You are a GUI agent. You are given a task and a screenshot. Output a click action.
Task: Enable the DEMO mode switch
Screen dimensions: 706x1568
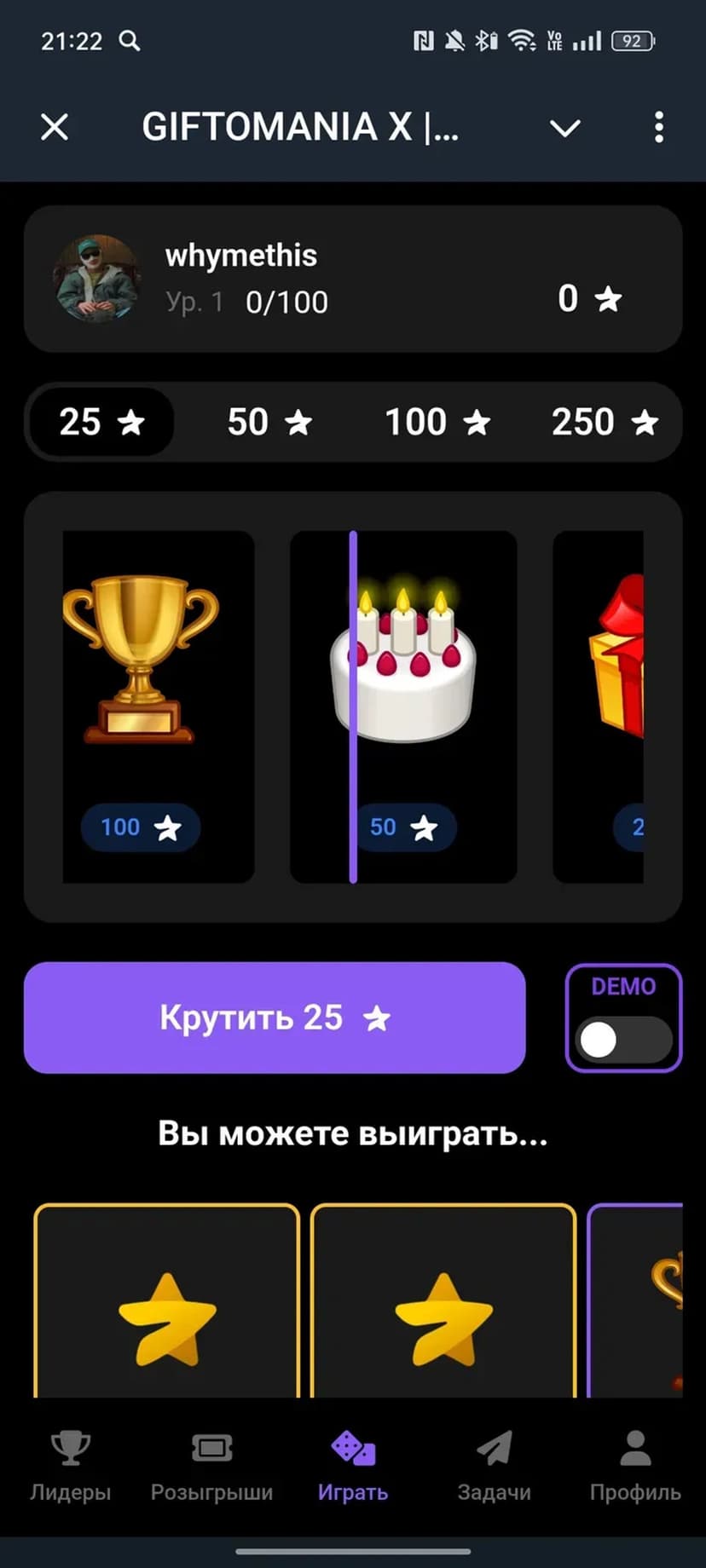(x=623, y=1039)
